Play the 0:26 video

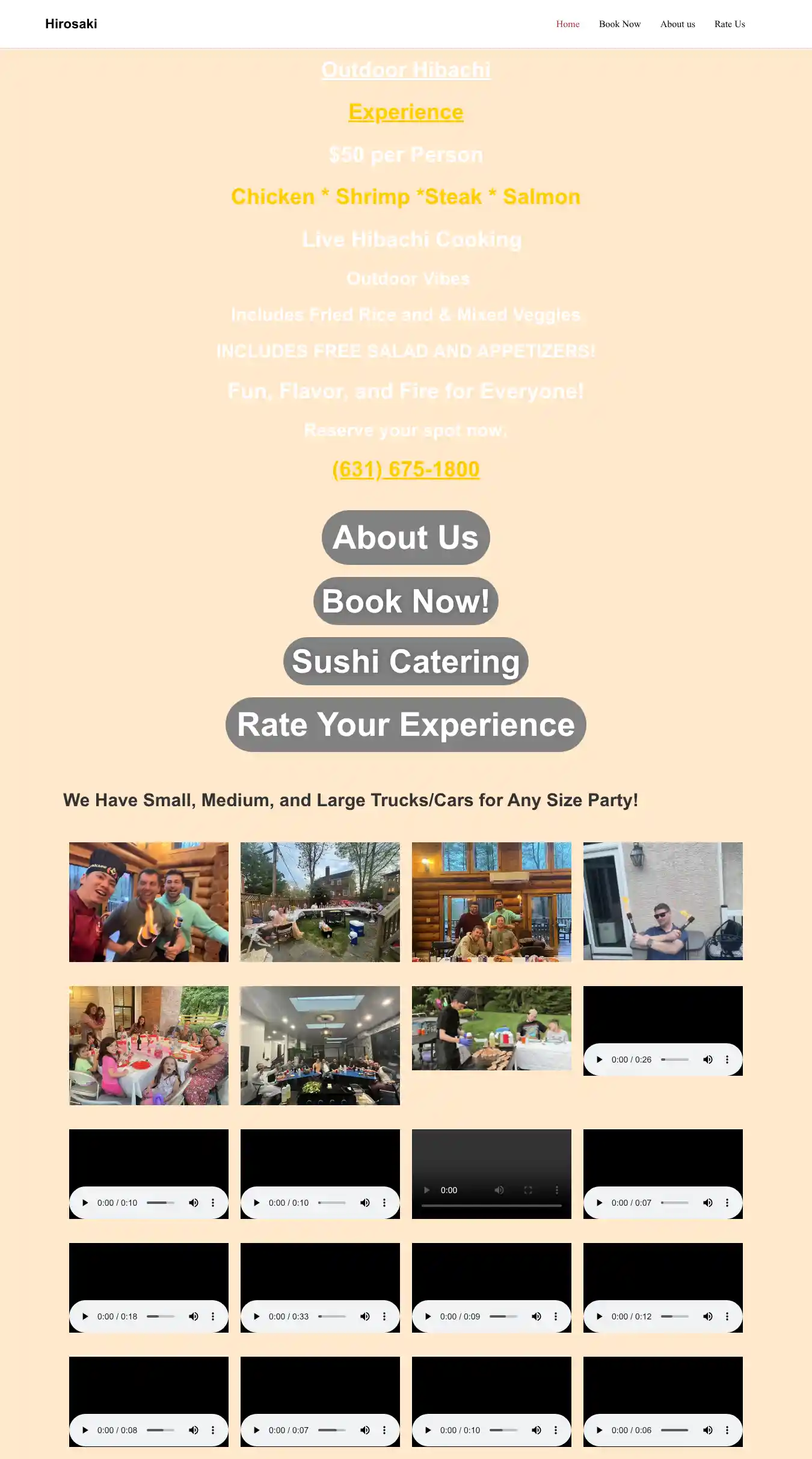click(599, 1060)
